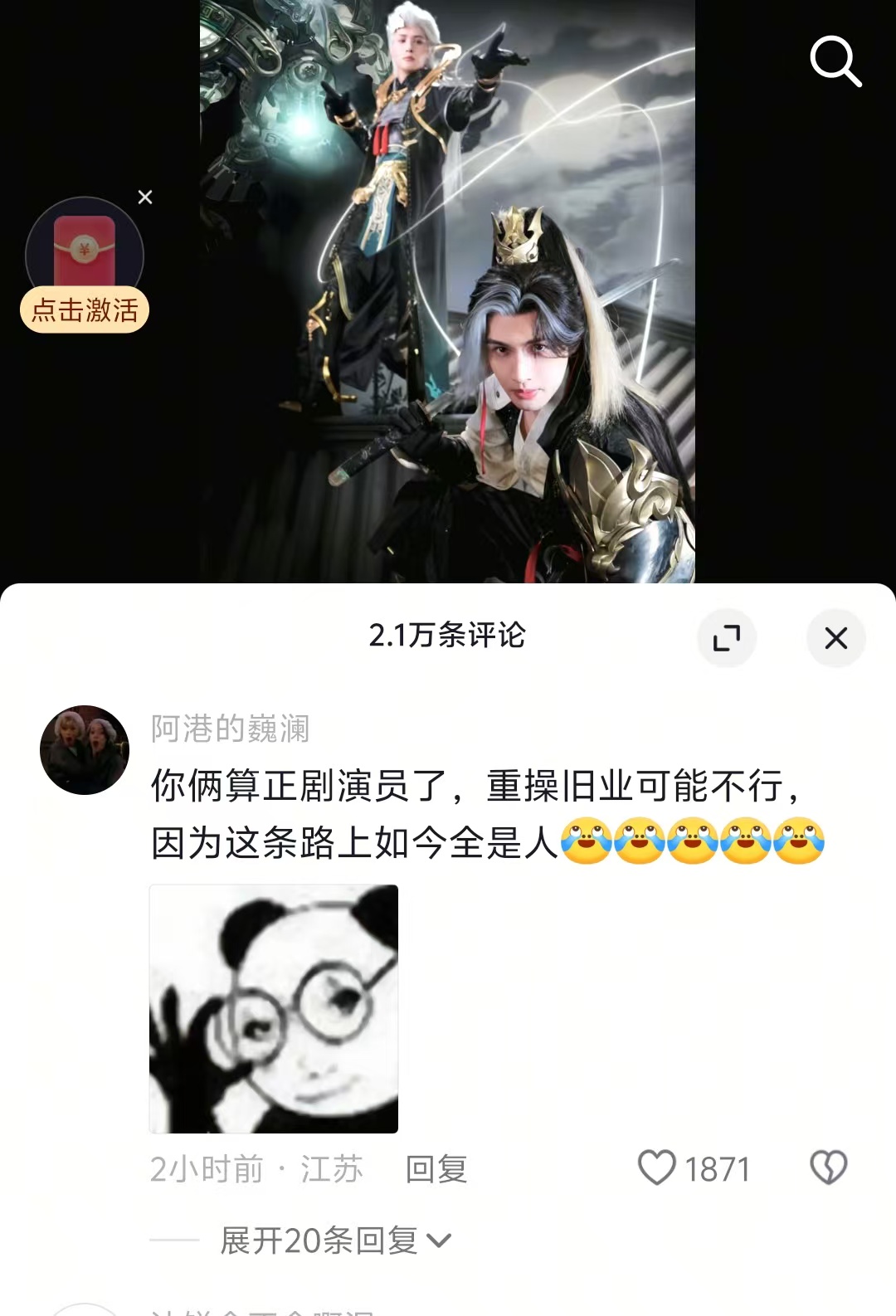Reply to 阿港的巍澜's comment via 回复
This screenshot has width=896, height=1316.
tap(436, 1169)
